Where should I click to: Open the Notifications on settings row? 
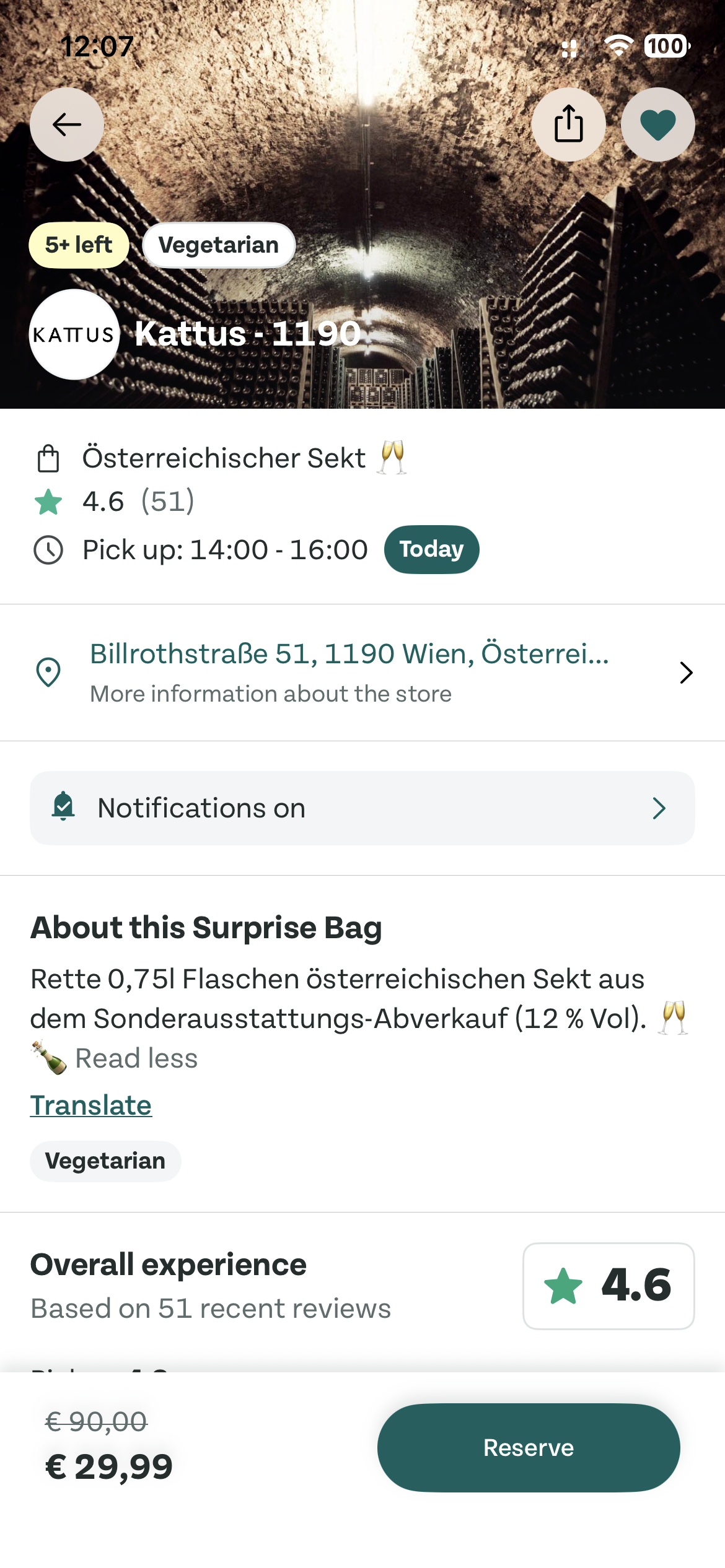tap(362, 808)
